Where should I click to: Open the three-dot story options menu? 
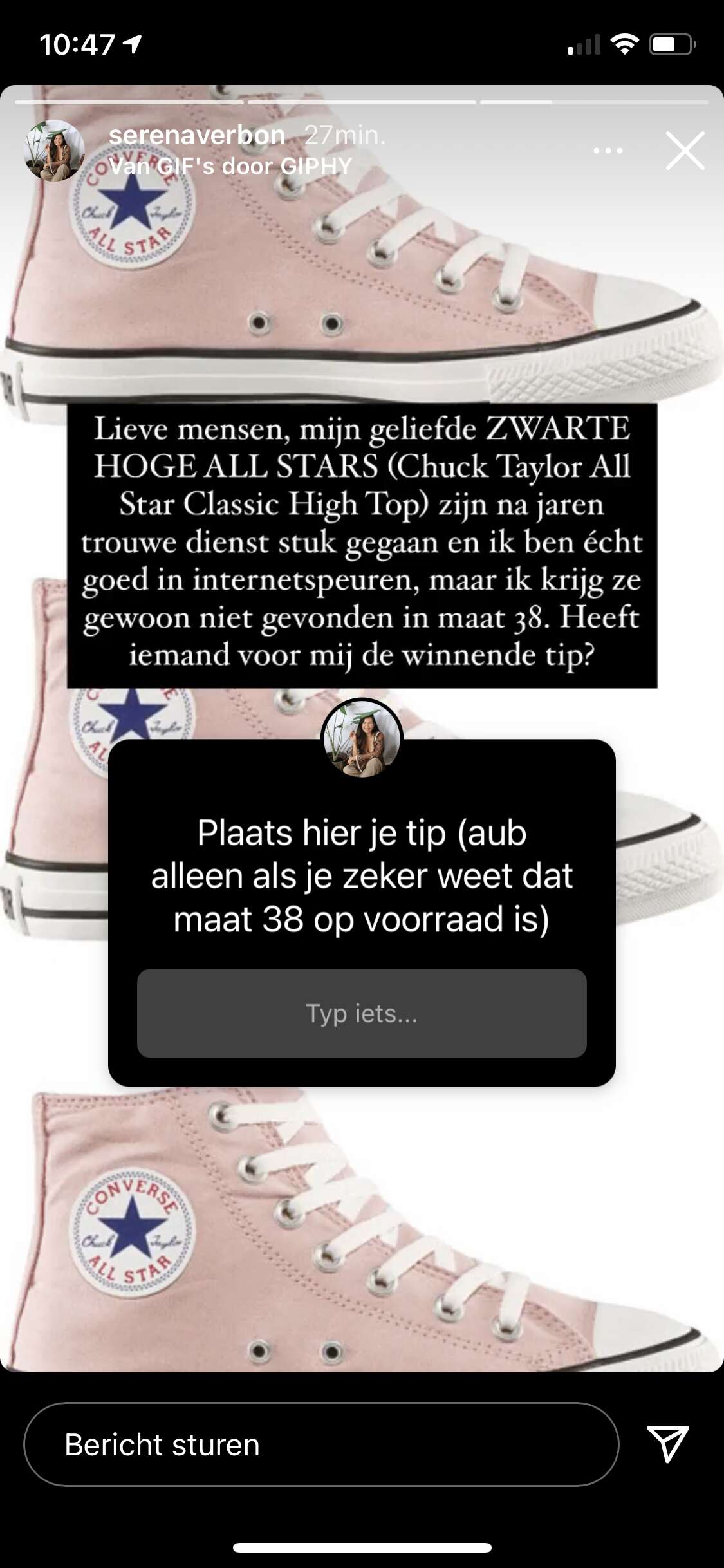click(608, 151)
